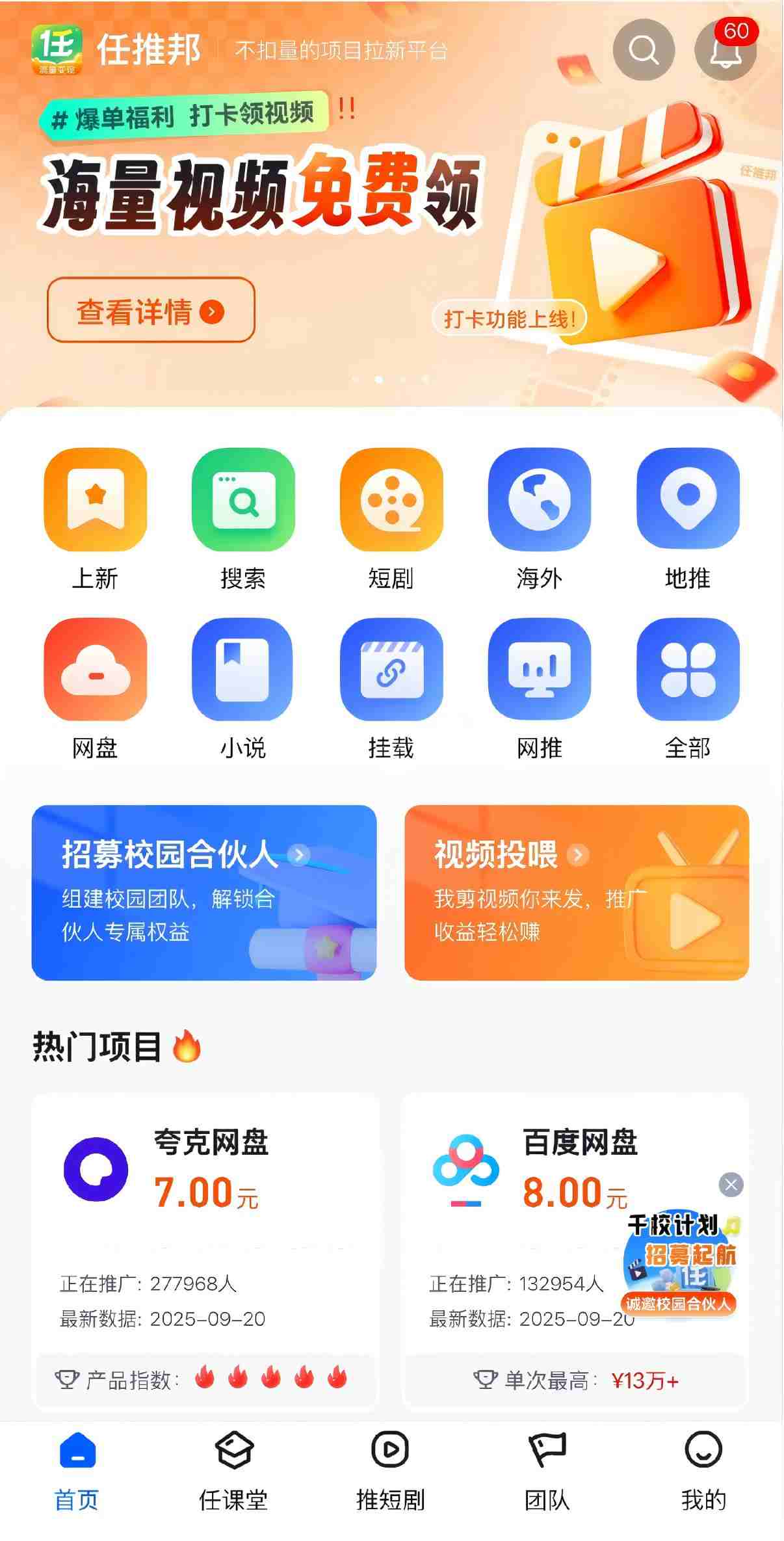Open the notifications bell
This screenshot has width=784, height=1541.
[x=725, y=51]
